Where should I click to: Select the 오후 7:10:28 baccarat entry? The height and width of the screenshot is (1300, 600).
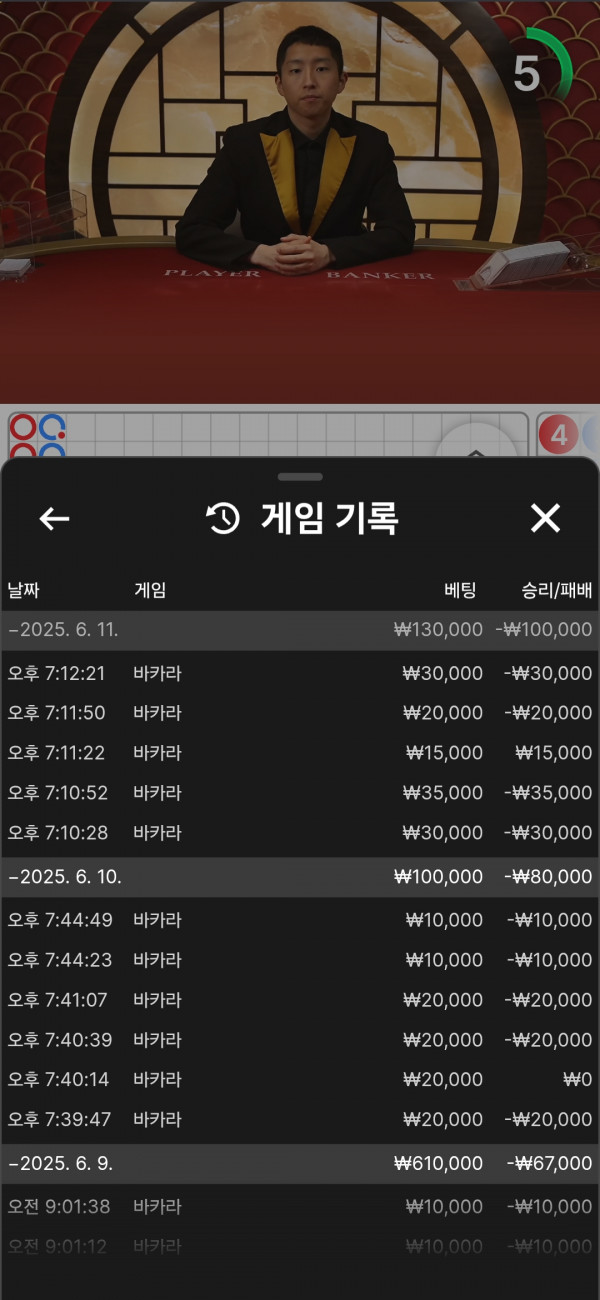300,833
